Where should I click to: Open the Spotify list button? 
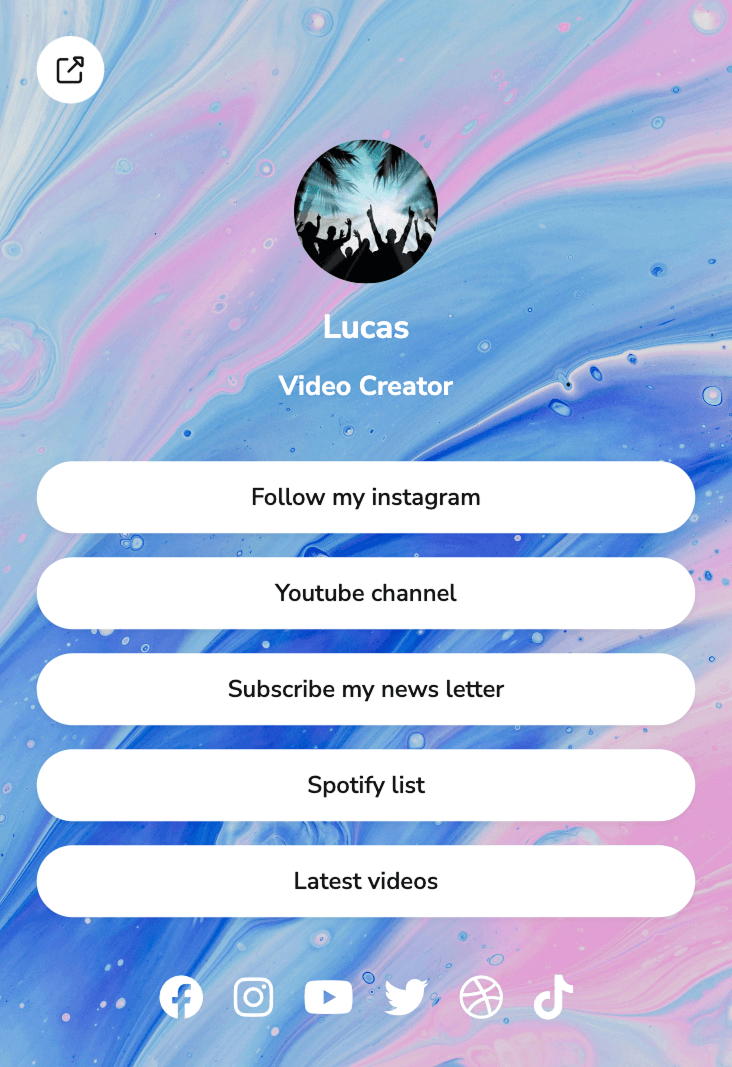pos(366,785)
